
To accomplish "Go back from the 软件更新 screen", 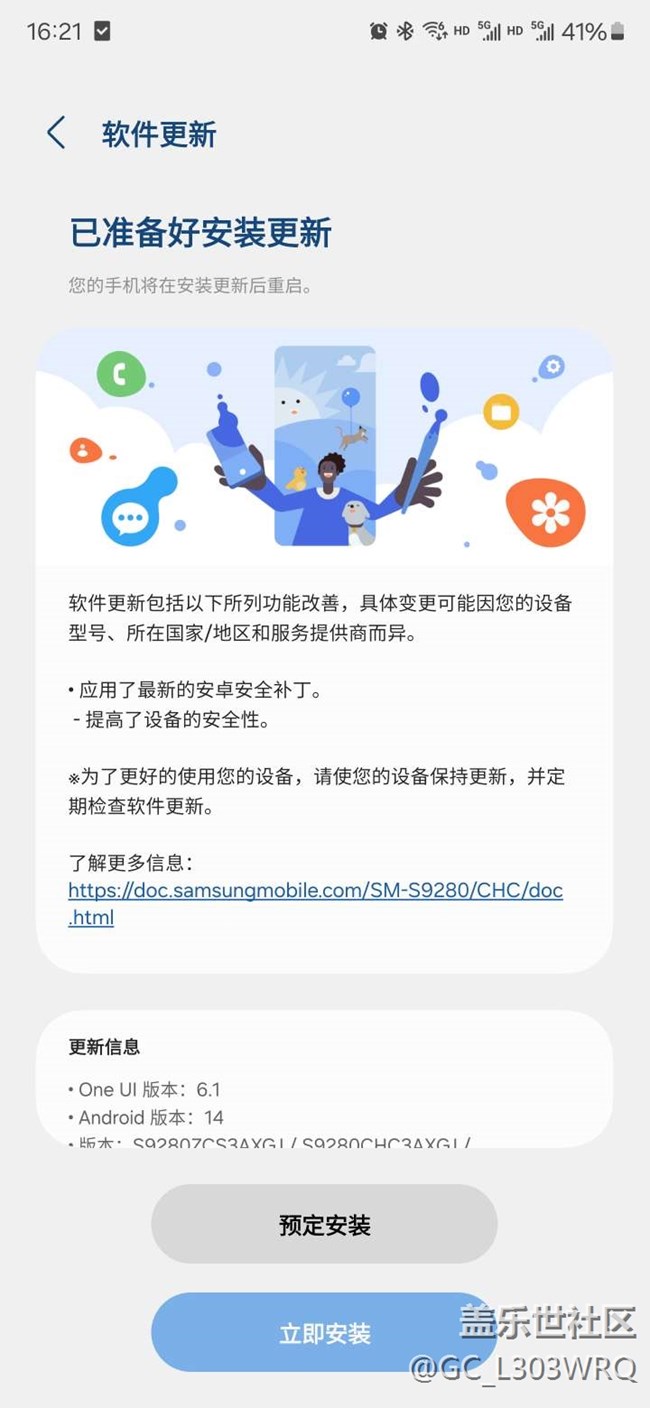I will click(56, 133).
